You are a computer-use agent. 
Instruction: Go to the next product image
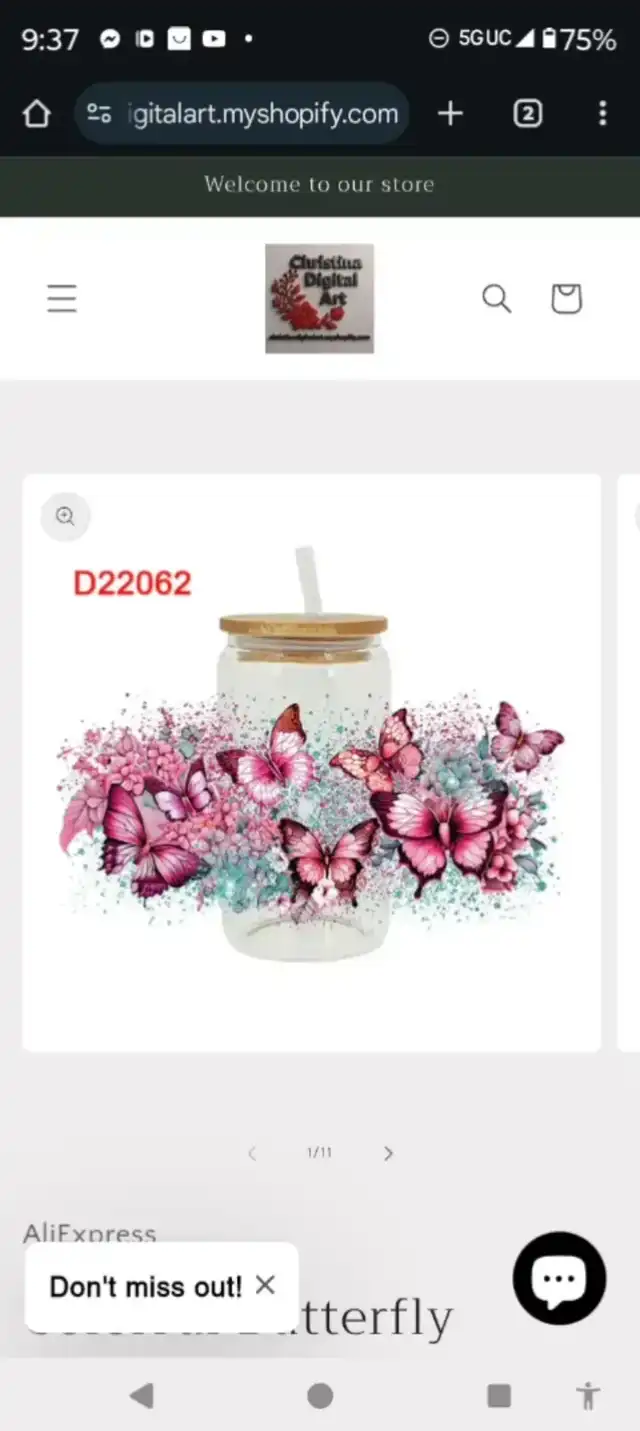(x=388, y=1153)
